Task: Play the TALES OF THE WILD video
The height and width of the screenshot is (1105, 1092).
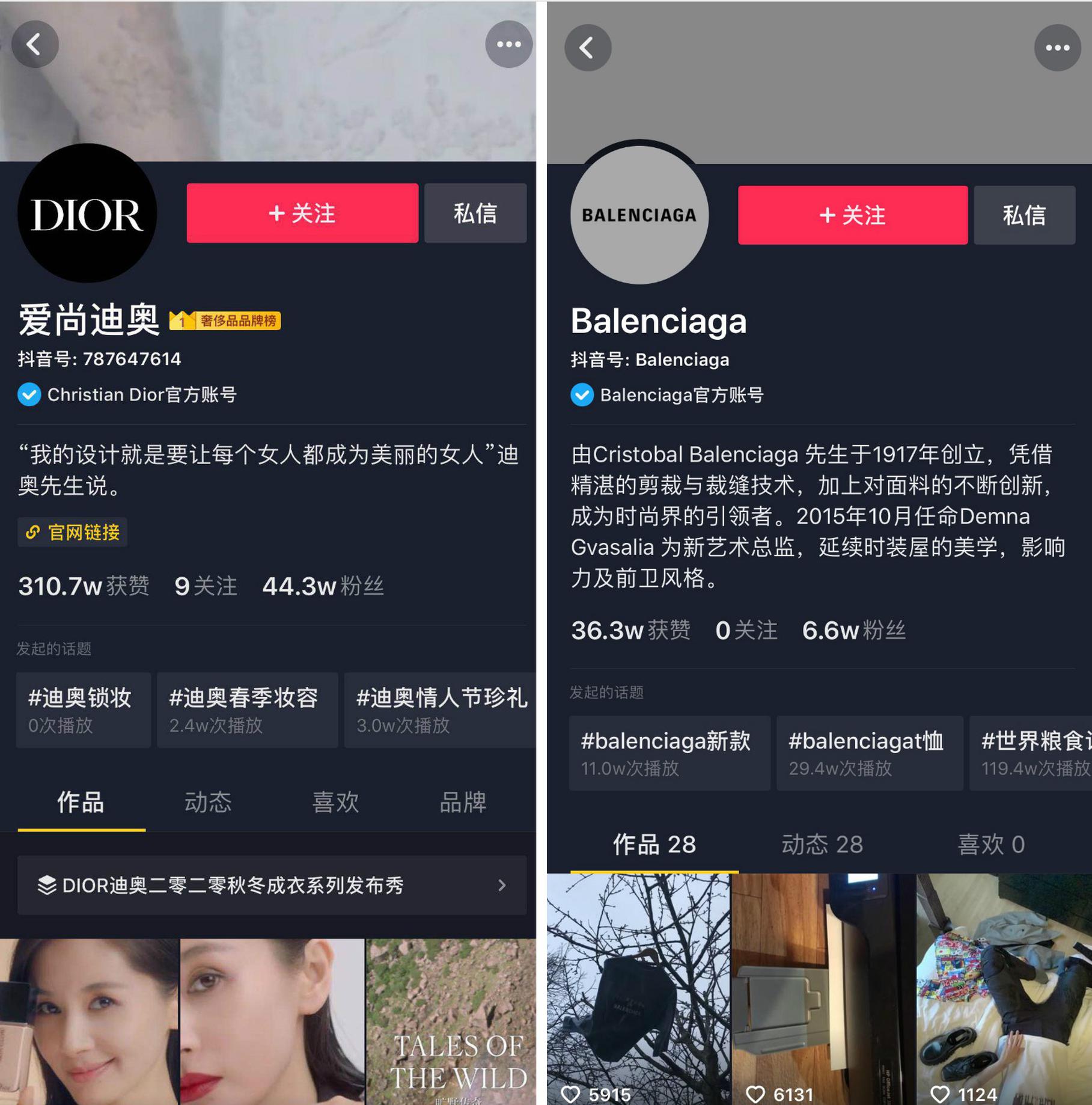Action: [x=452, y=1022]
